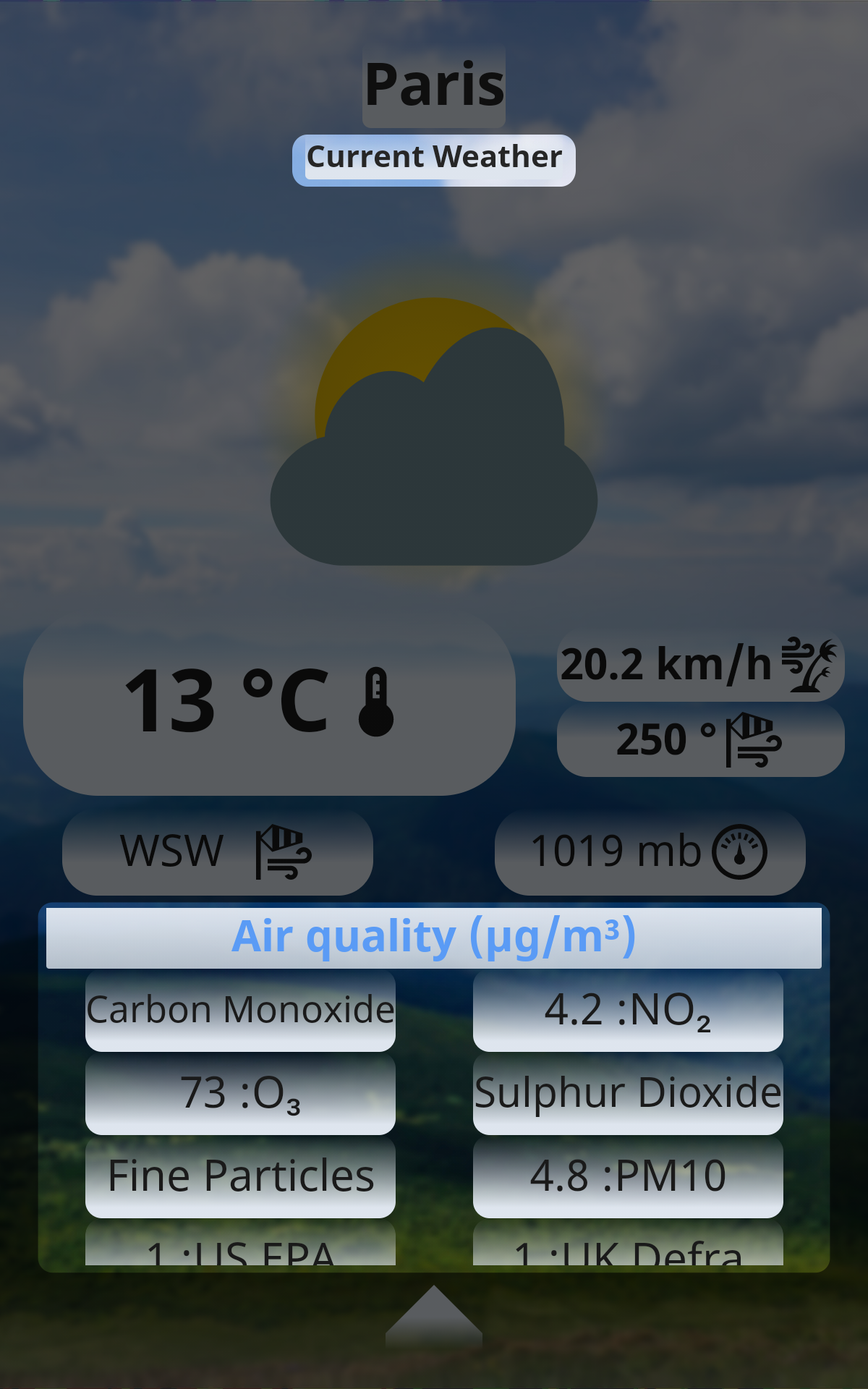868x1389 pixels.
Task: Toggle the PM10 tile
Action: click(x=628, y=1176)
